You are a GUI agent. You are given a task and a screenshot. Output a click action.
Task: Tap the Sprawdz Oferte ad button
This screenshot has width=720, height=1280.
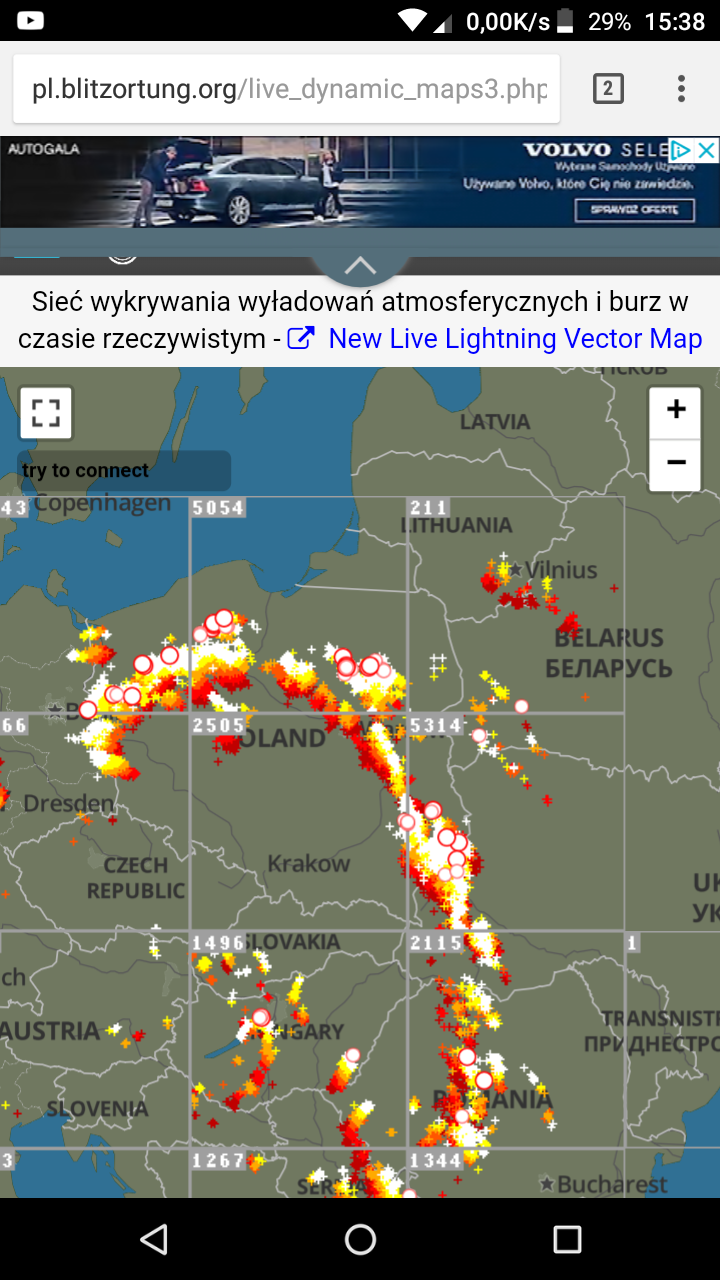tap(634, 210)
